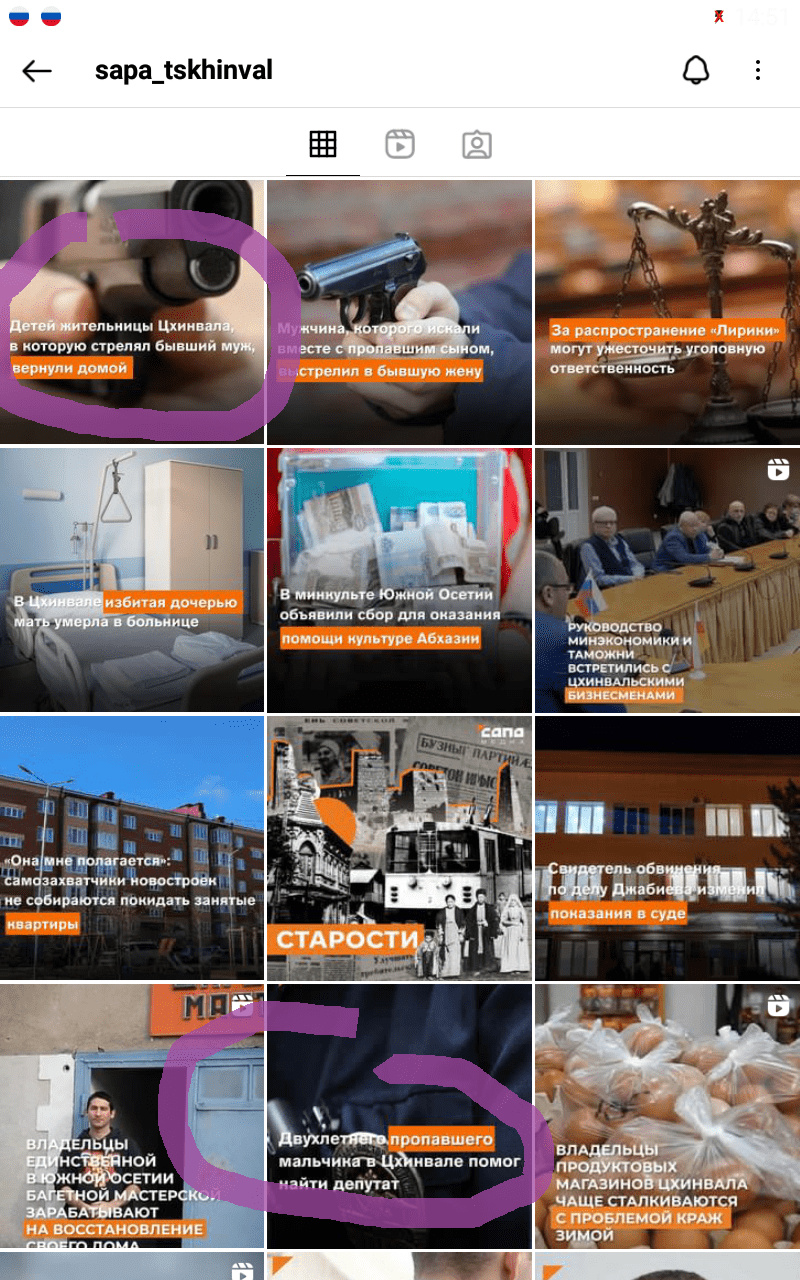Image resolution: width=800 pixels, height=1280 pixels.
Task: Open post about Свидетель обвинения по делу Джабиева
Action: 667,848
